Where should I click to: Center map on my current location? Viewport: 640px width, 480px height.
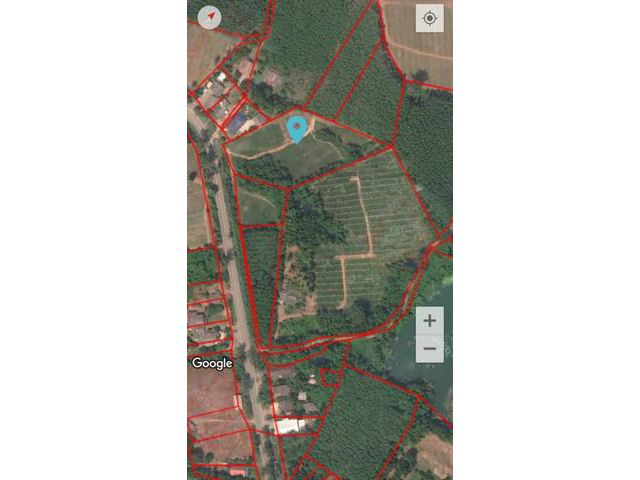pos(429,18)
